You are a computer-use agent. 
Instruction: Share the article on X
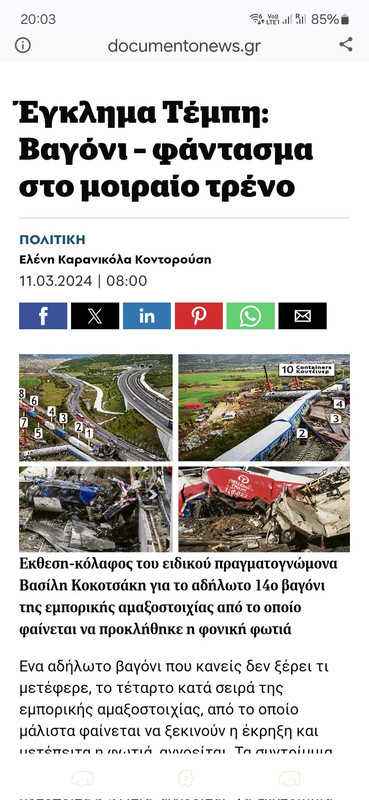coord(95,316)
